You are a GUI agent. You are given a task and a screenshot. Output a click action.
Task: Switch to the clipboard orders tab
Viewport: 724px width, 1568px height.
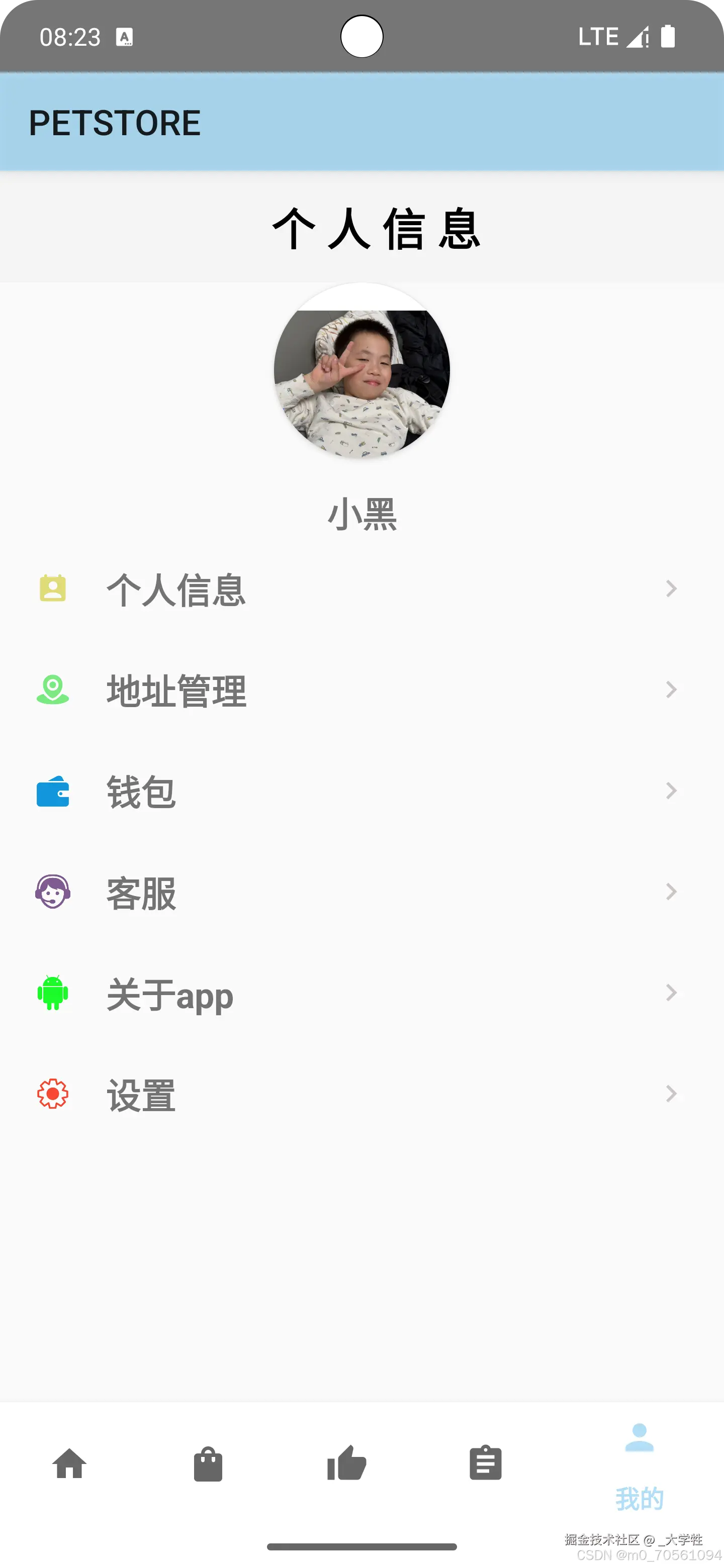point(485,1463)
